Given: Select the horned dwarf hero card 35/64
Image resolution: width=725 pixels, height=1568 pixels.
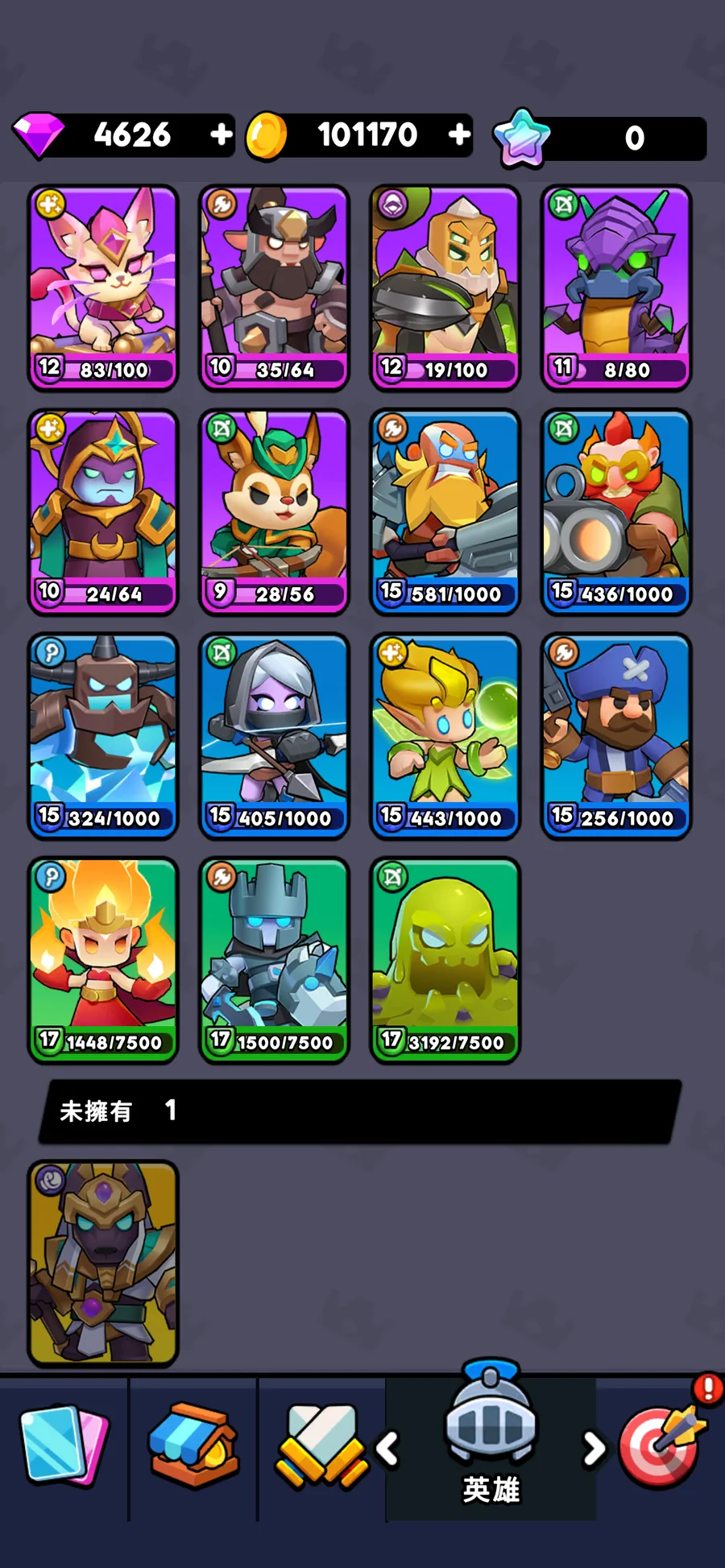Looking at the screenshot, I should [274, 288].
